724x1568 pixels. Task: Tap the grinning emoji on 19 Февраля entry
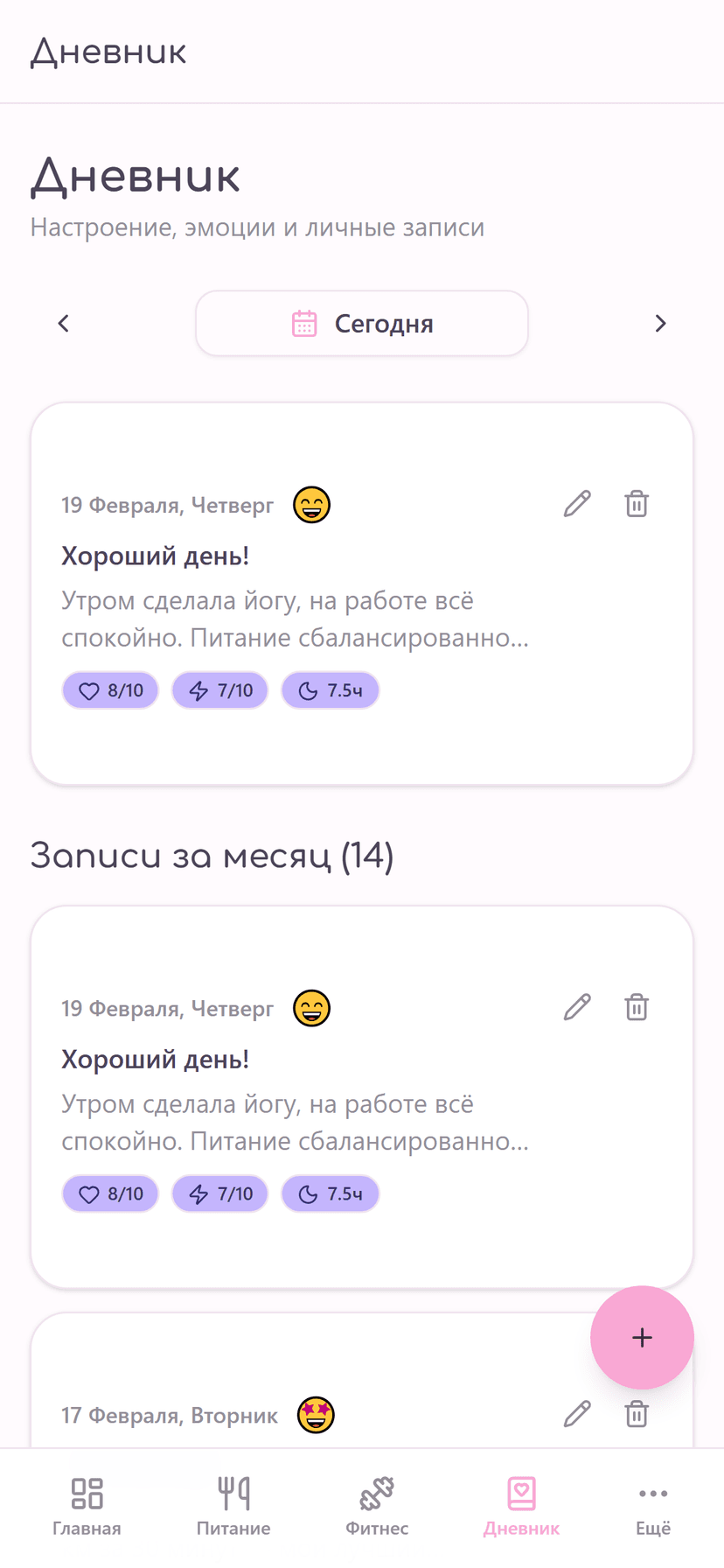311,505
